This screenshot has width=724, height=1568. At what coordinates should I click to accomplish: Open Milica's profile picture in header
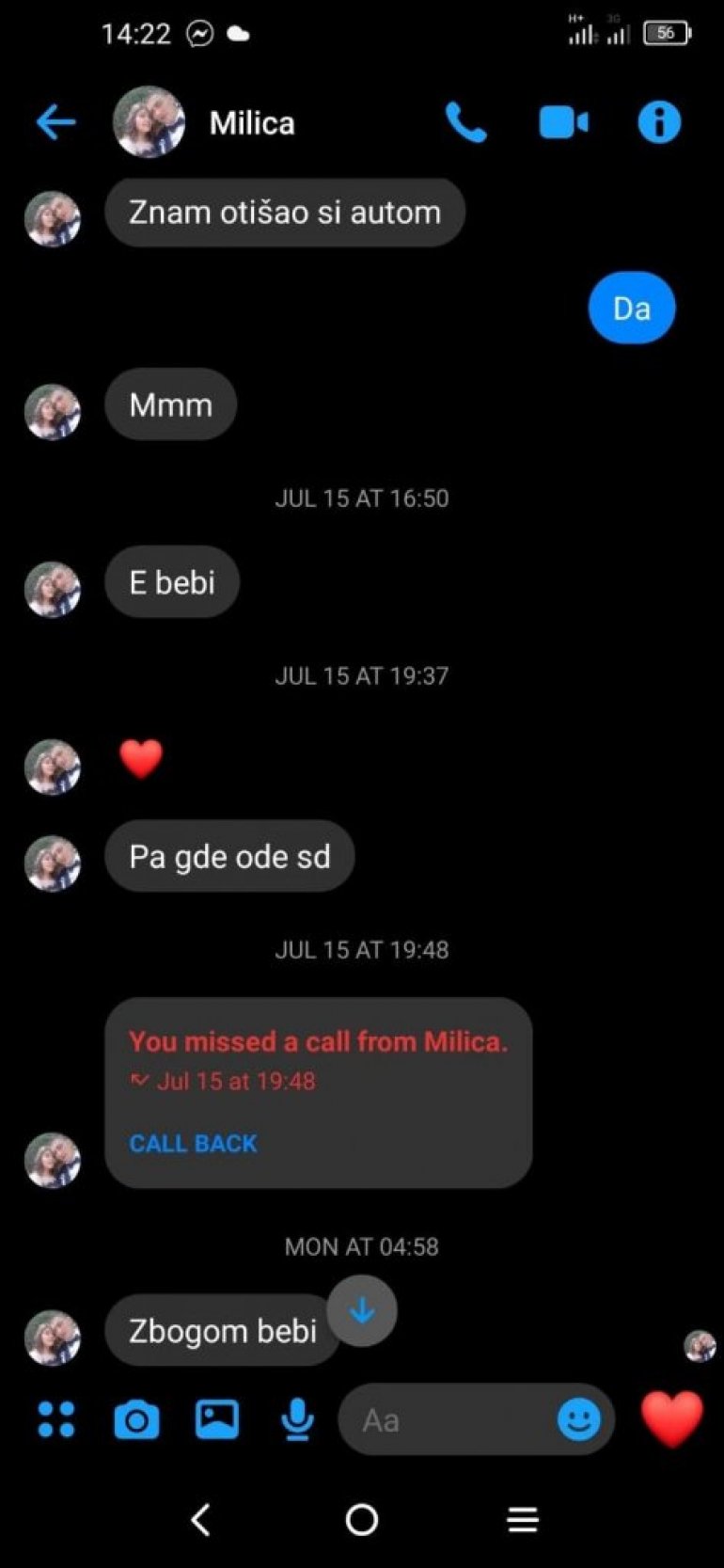pos(149,122)
